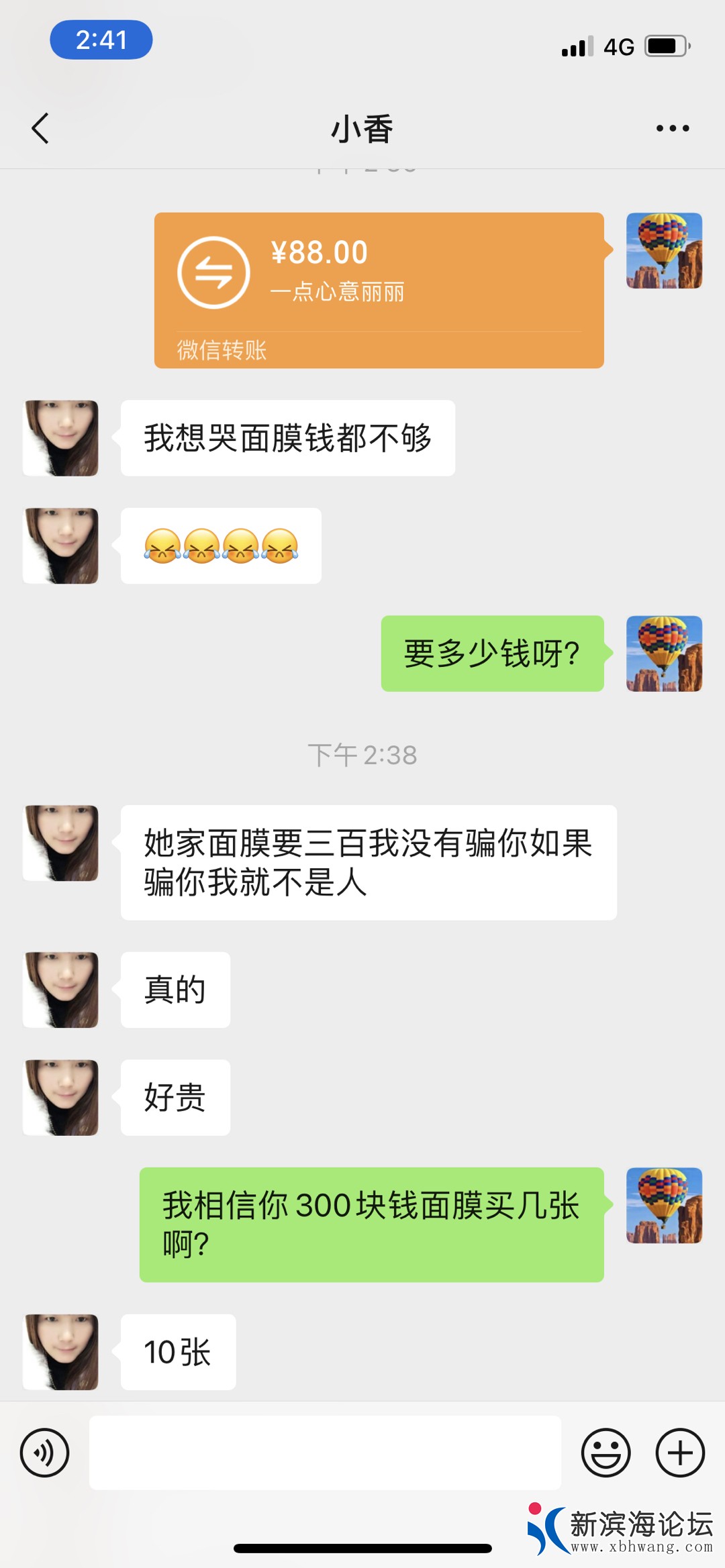Tap 小香's avatar beside 我想哭面膜钱都不够
Viewport: 725px width, 1568px height.
61,438
